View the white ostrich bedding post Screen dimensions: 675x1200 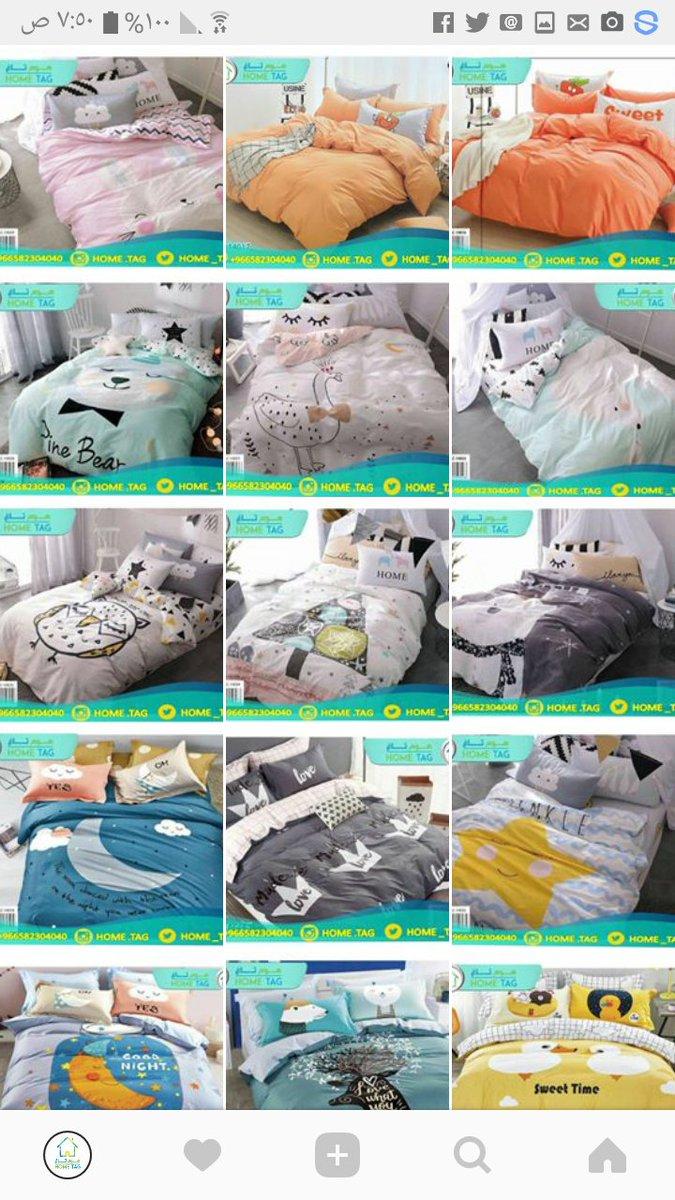pyautogui.click(x=337, y=389)
